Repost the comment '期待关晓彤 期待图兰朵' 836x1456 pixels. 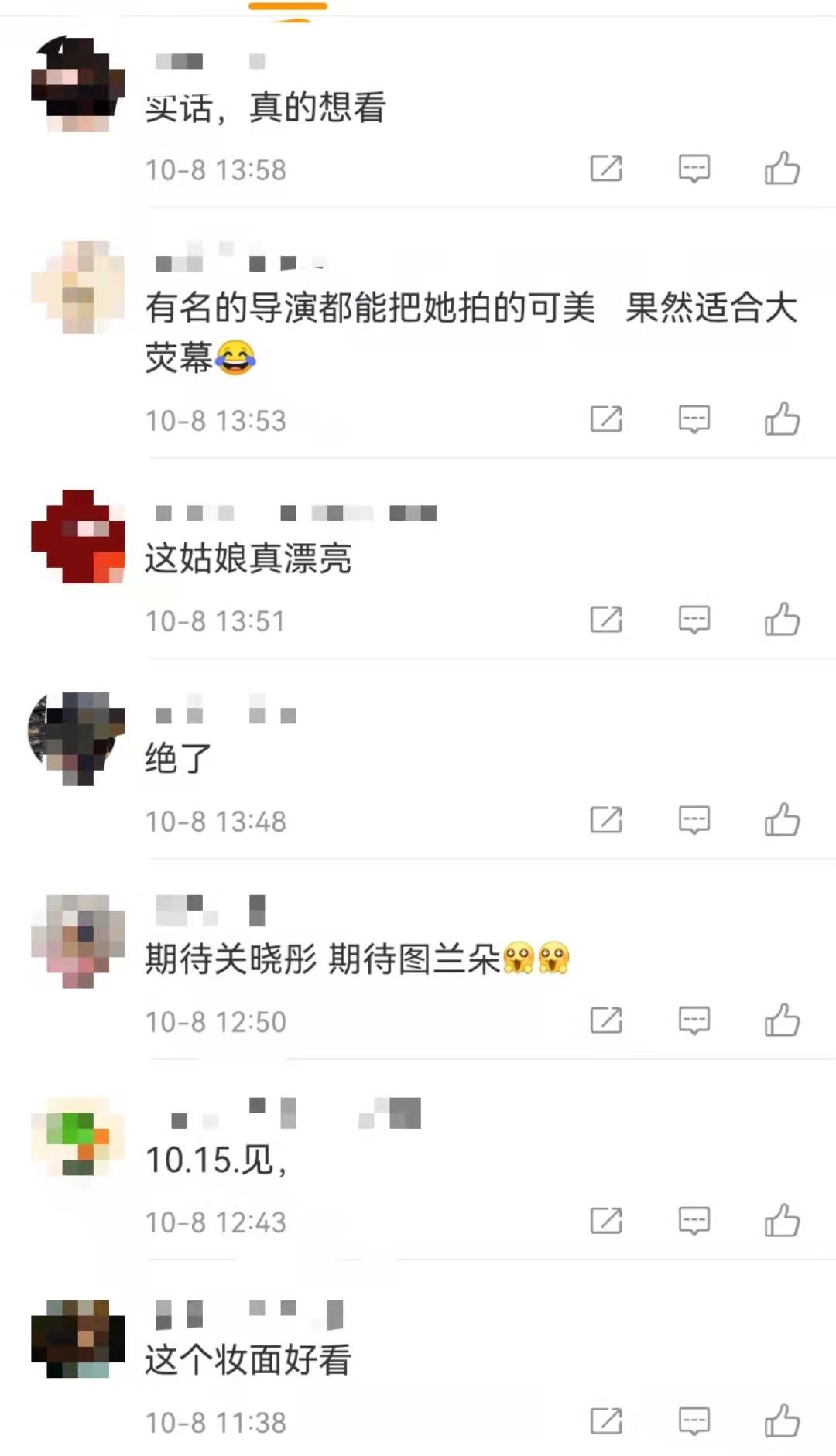(x=605, y=1020)
